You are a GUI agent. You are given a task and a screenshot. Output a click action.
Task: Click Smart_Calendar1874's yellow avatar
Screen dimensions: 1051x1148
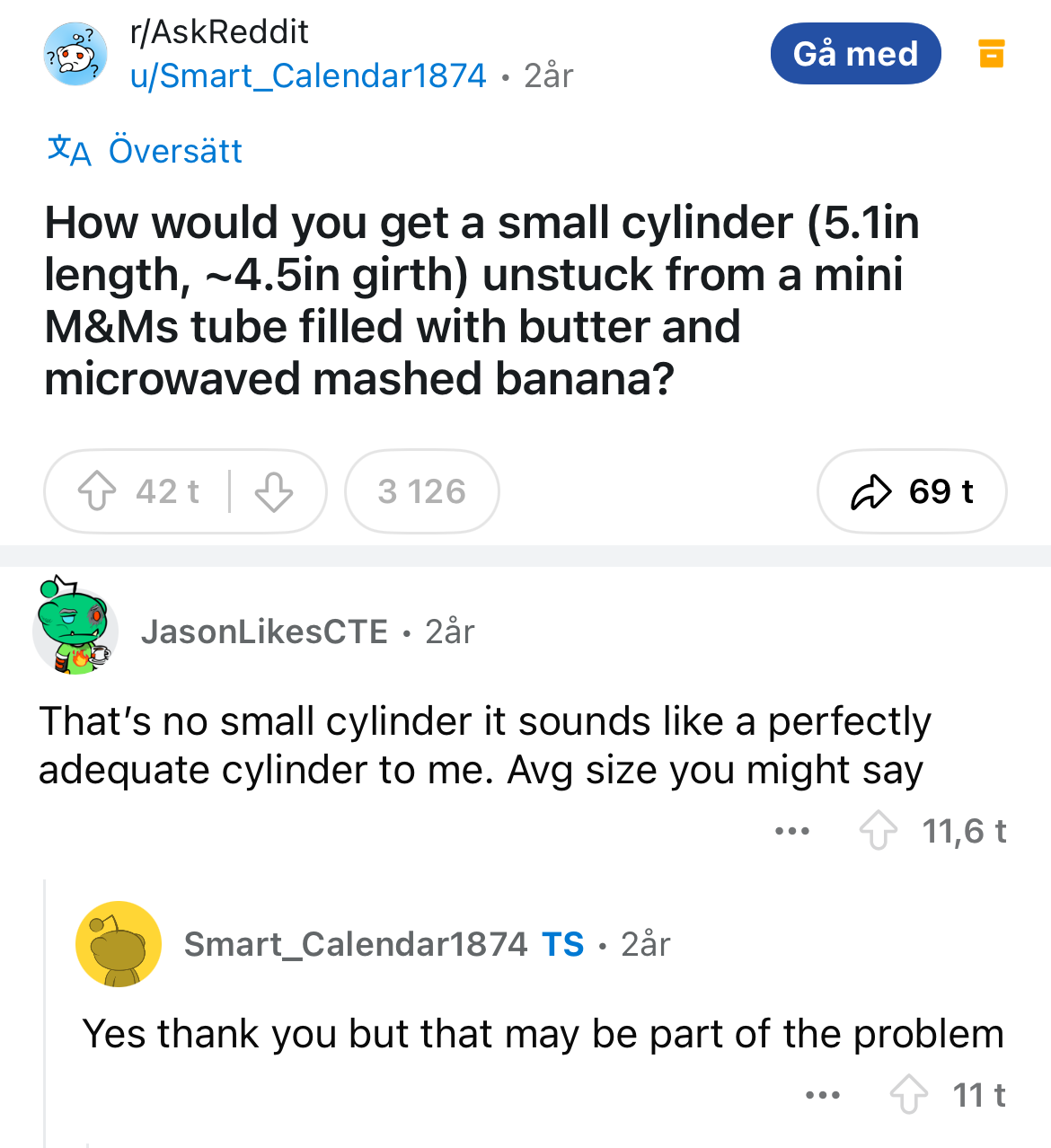point(119,946)
